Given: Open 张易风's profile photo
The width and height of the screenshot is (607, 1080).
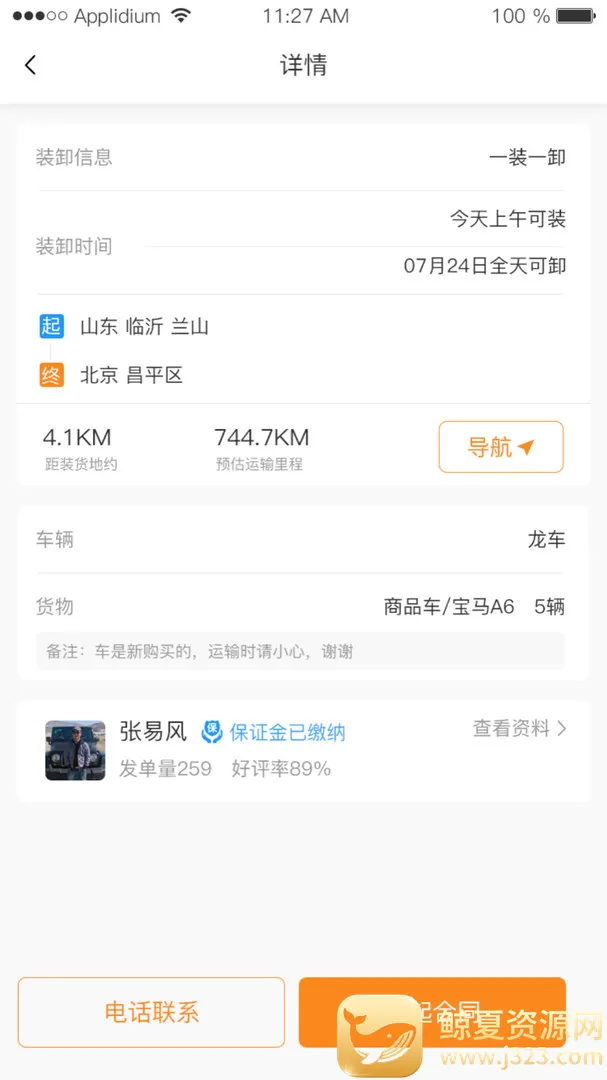Looking at the screenshot, I should (x=75, y=750).
